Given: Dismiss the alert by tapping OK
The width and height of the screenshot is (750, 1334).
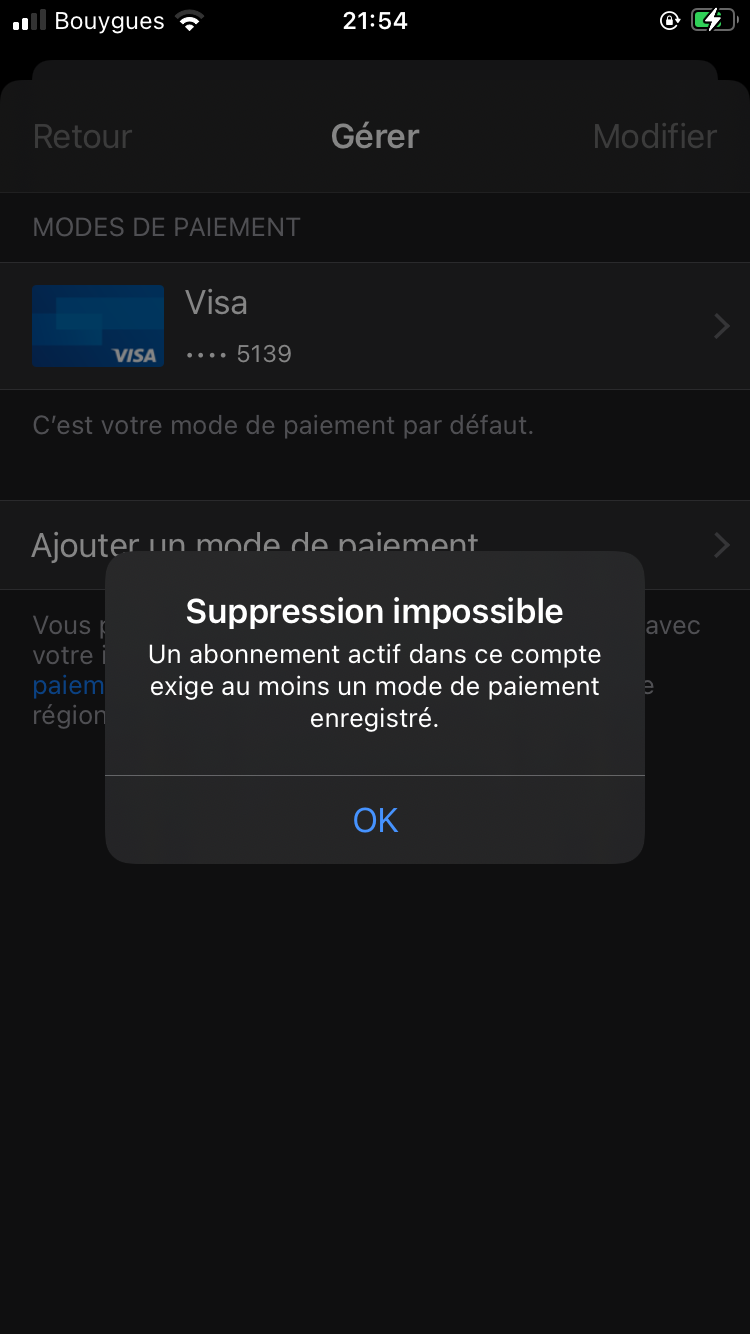Looking at the screenshot, I should [375, 820].
